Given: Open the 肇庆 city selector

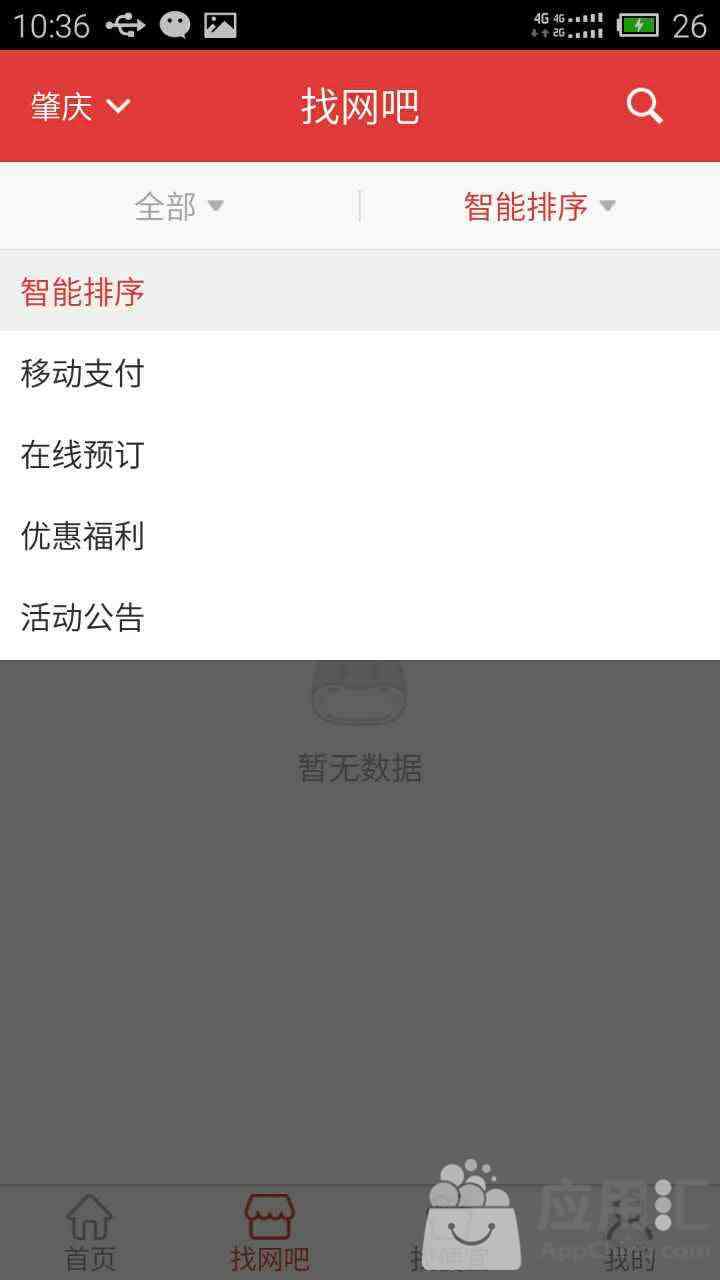Looking at the screenshot, I should click(81, 106).
